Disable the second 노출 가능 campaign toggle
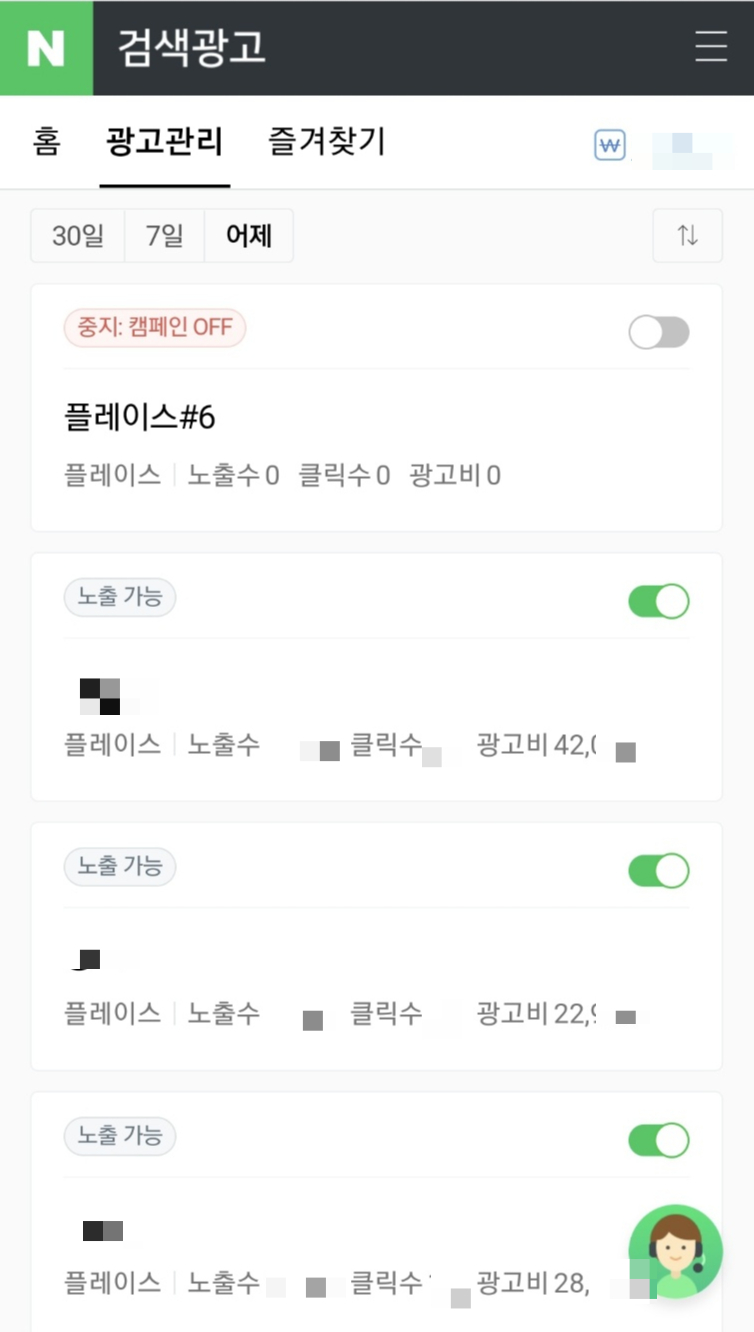754x1332 pixels. point(658,870)
